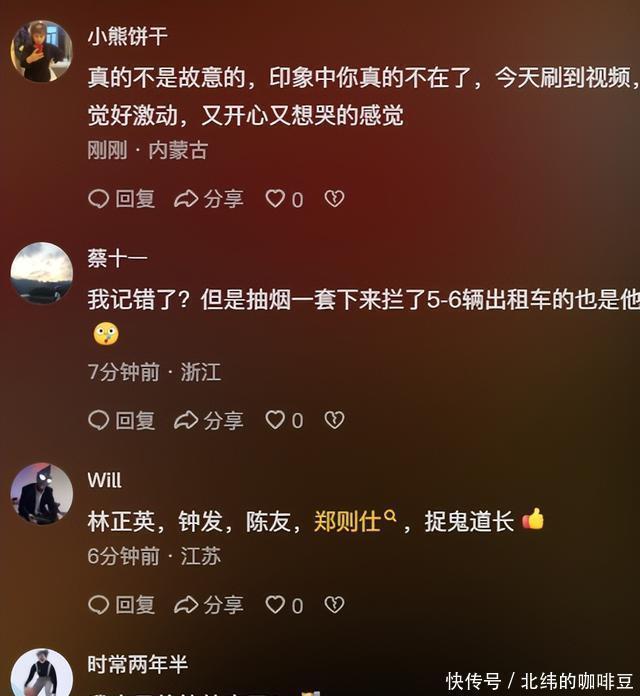This screenshot has width=640, height=696.
Task: Like the comment by Will
Action: coord(276,604)
